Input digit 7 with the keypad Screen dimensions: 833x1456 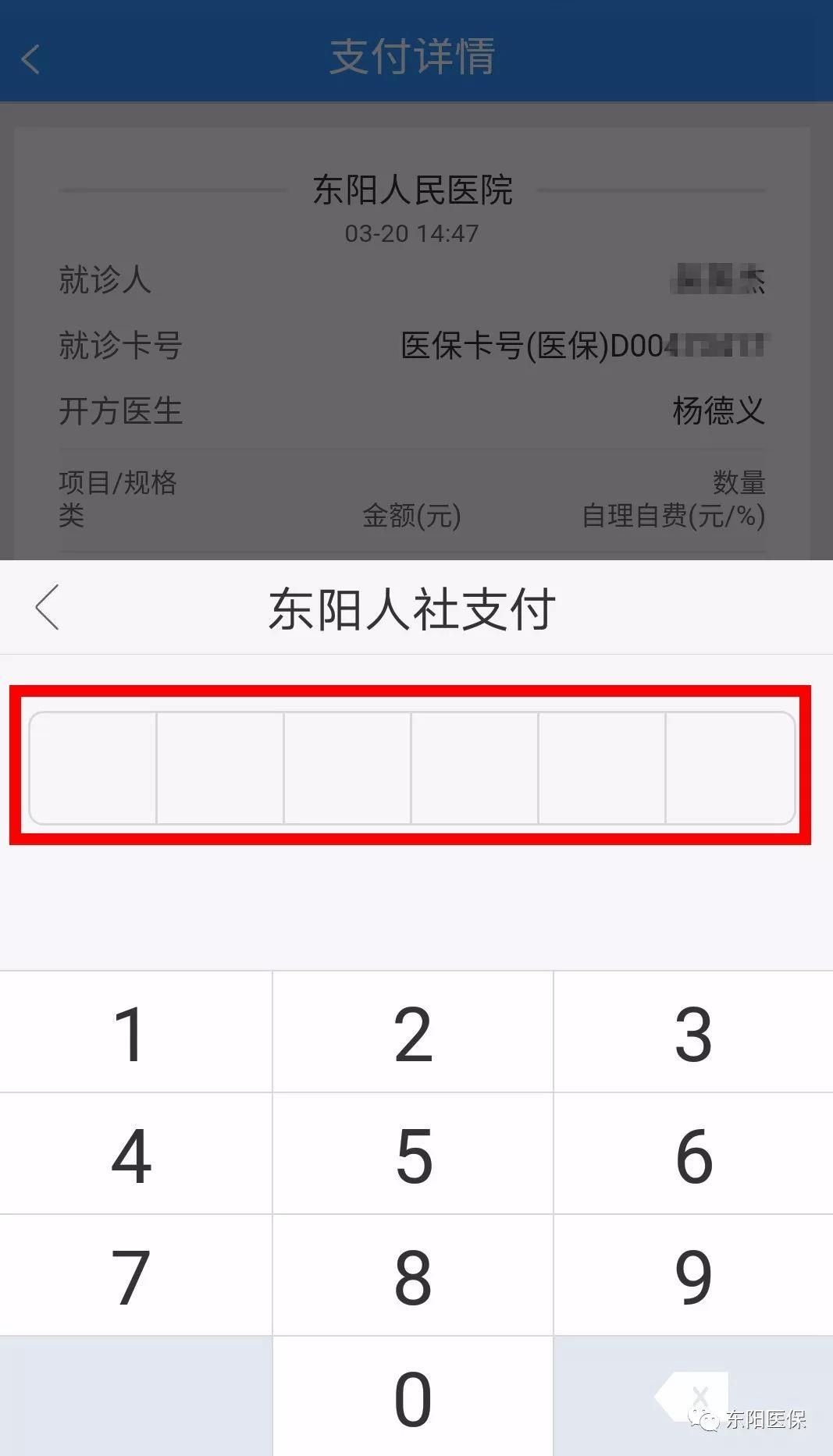tap(131, 1277)
